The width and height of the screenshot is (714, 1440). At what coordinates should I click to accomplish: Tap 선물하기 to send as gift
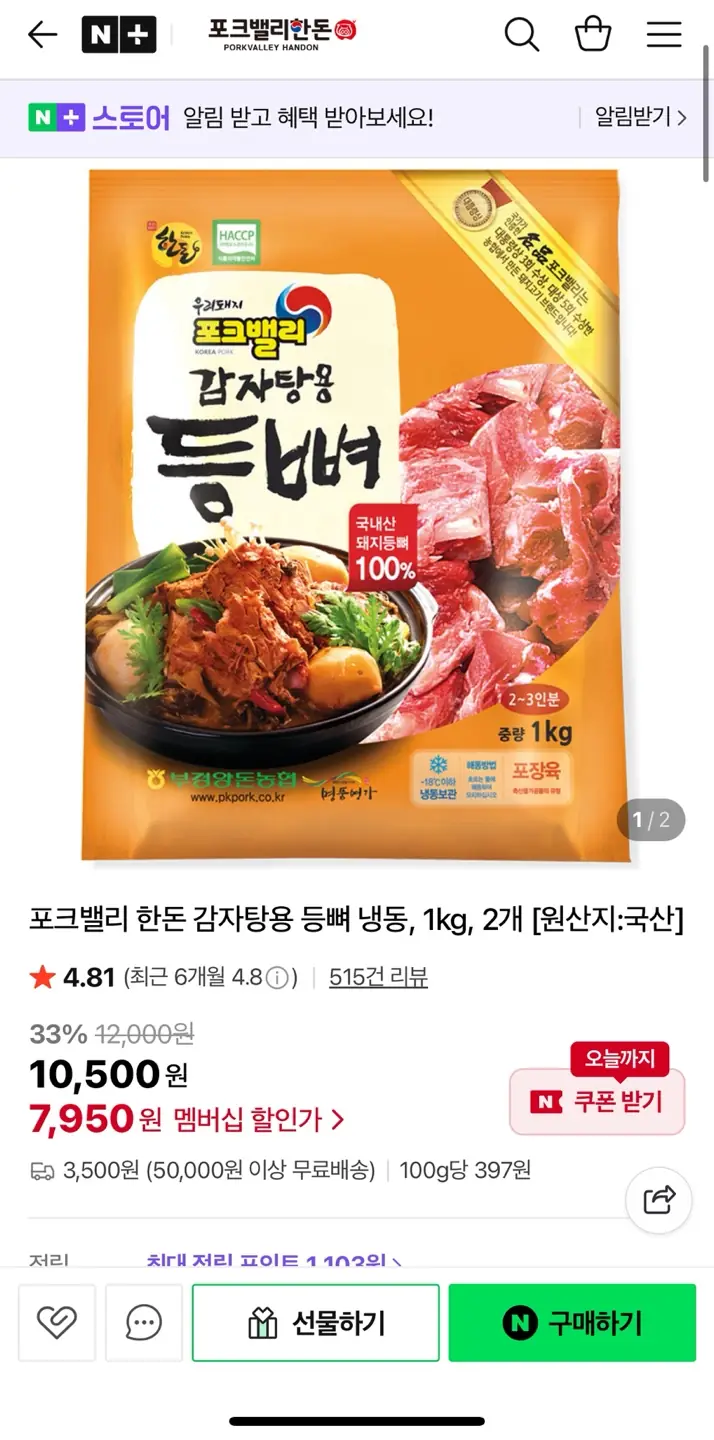click(x=315, y=1323)
